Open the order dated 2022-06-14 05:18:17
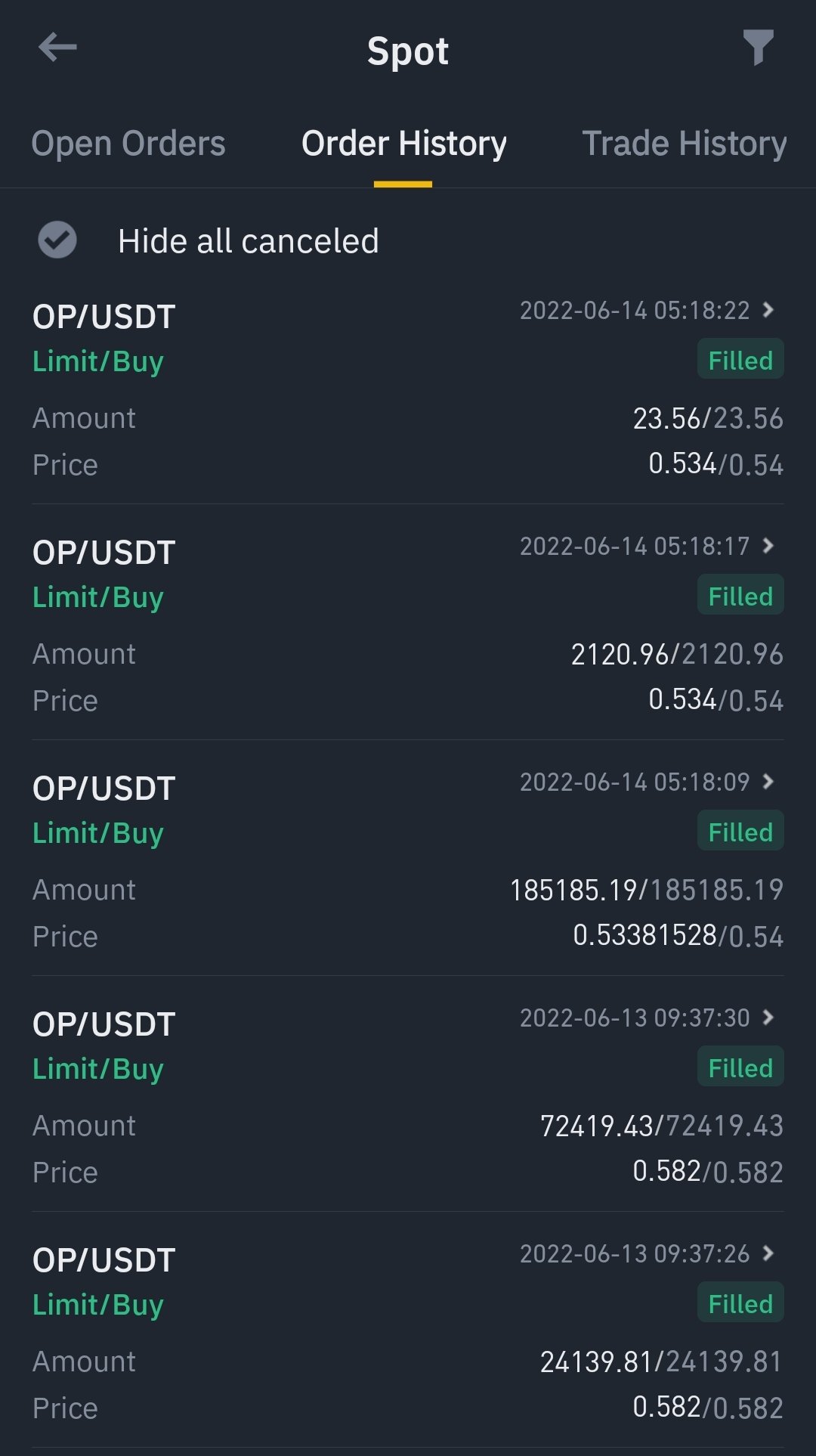Viewport: 816px width, 1456px height. [x=768, y=546]
